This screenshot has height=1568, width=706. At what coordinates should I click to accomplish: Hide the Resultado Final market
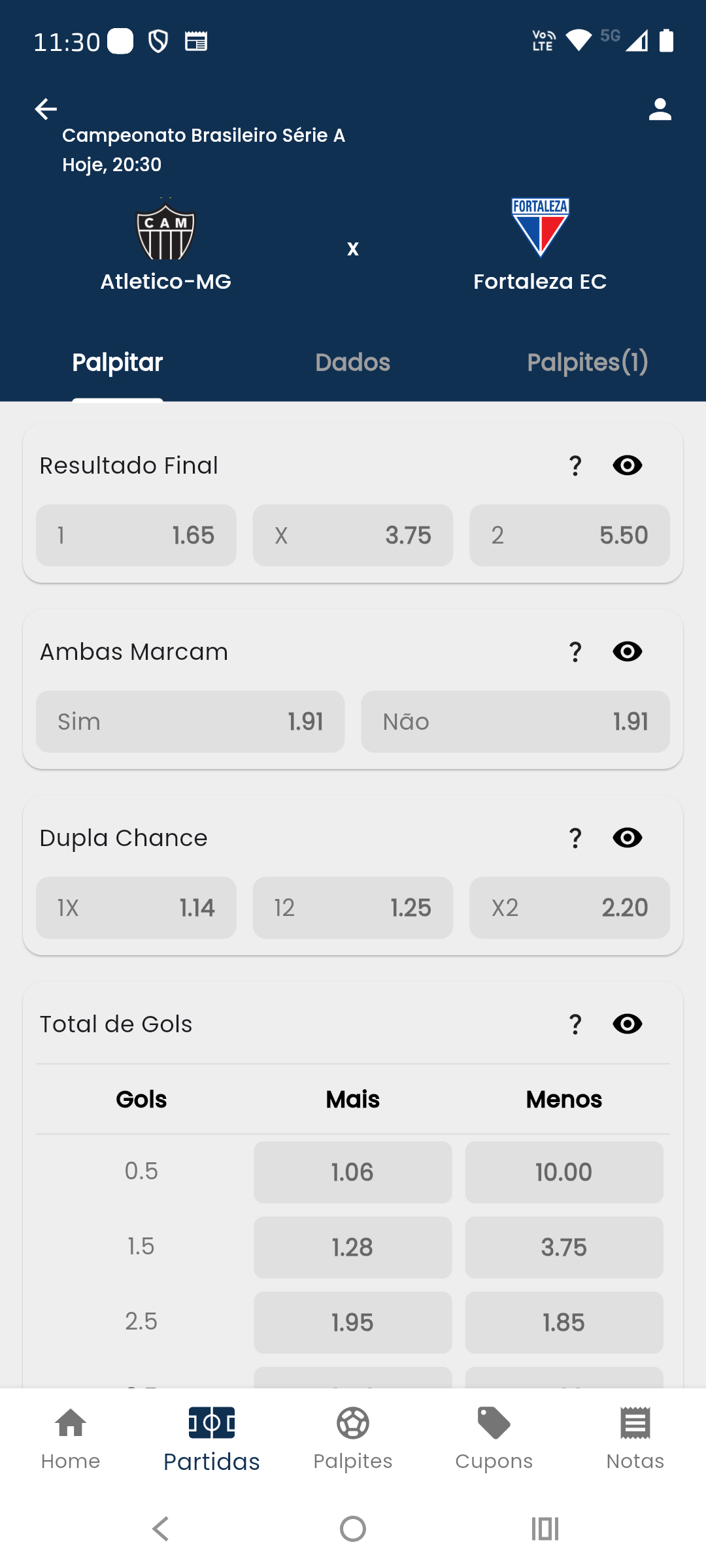click(628, 465)
